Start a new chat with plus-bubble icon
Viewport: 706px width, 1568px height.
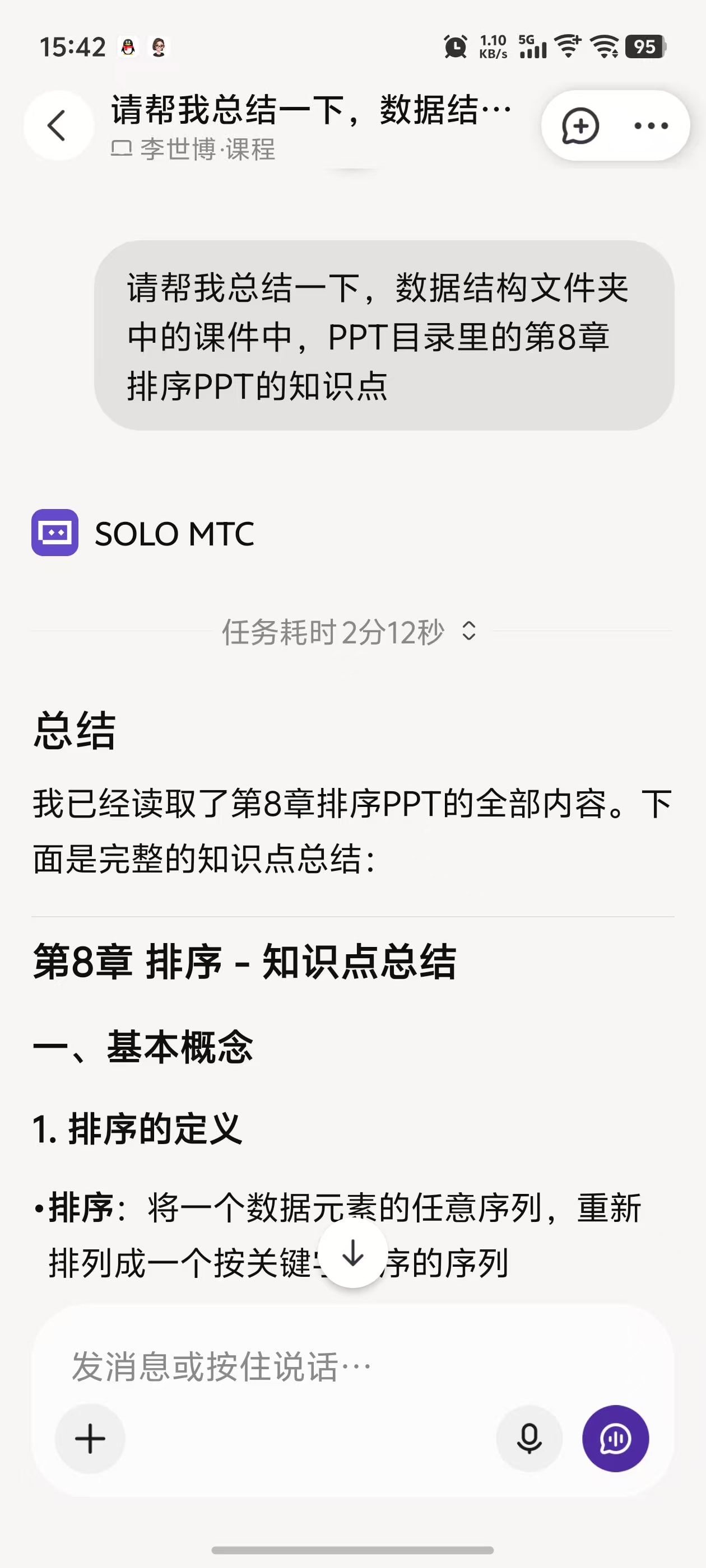(580, 126)
